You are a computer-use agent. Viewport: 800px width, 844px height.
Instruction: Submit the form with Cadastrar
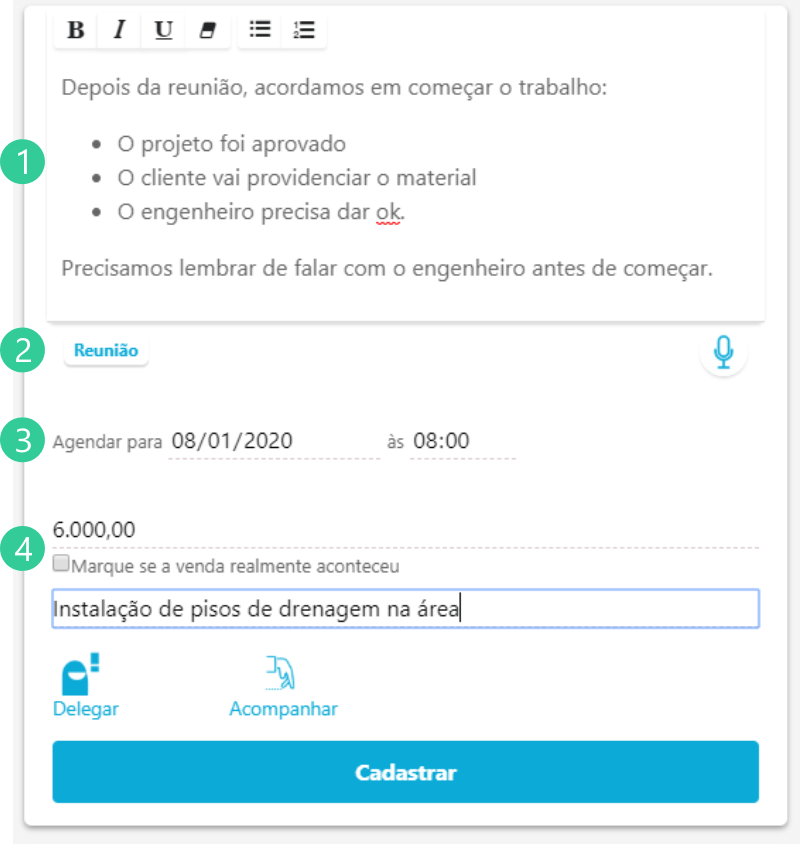click(405, 772)
